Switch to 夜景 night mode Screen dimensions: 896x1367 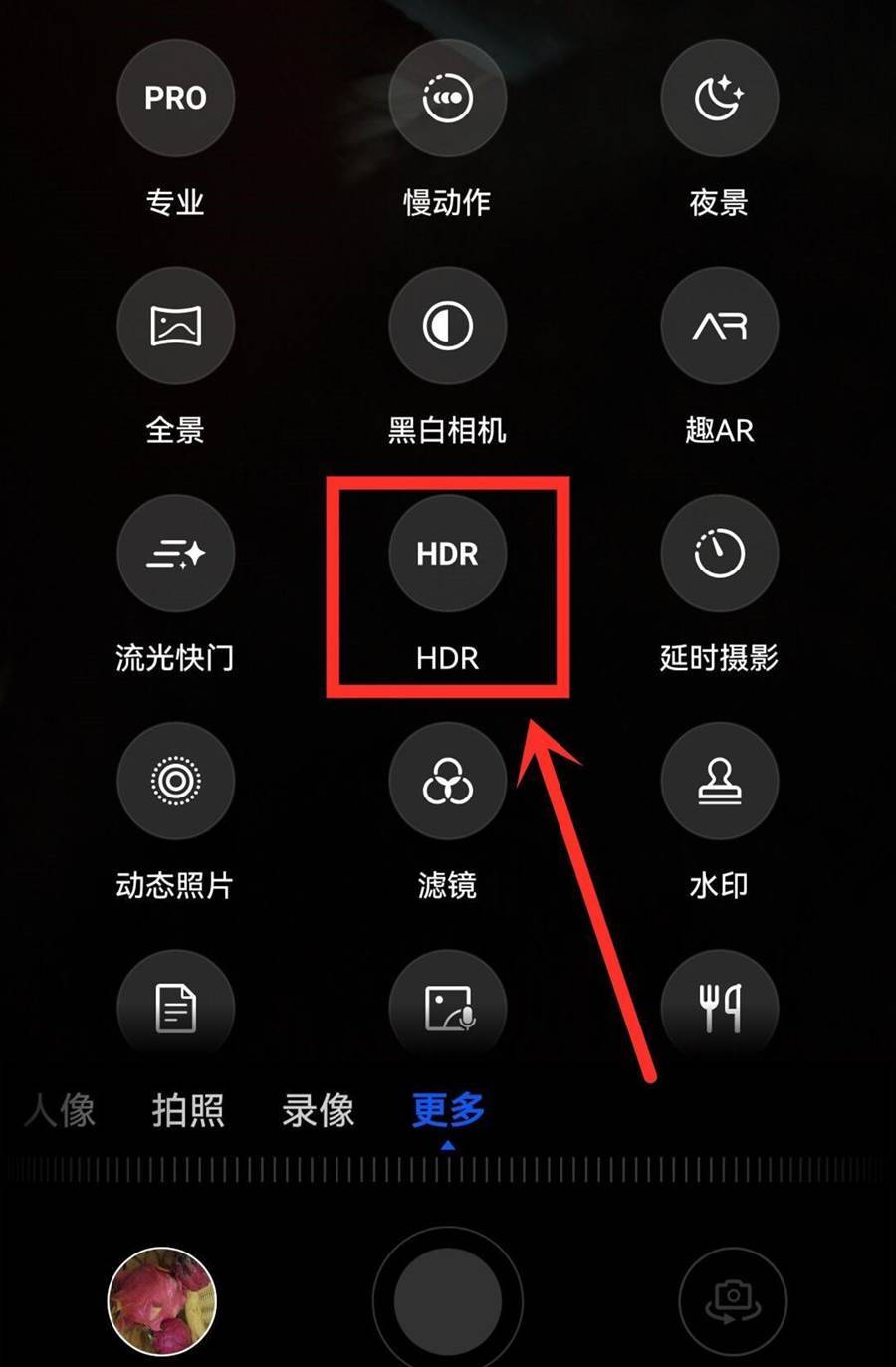pyautogui.click(x=719, y=99)
